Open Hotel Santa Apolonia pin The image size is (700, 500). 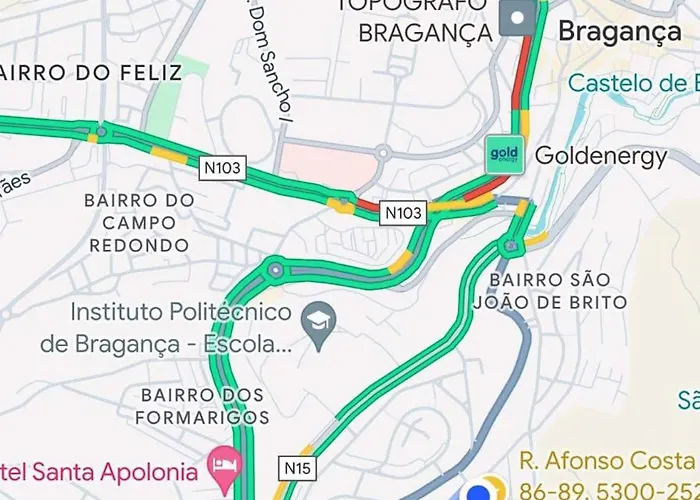[x=220, y=464]
